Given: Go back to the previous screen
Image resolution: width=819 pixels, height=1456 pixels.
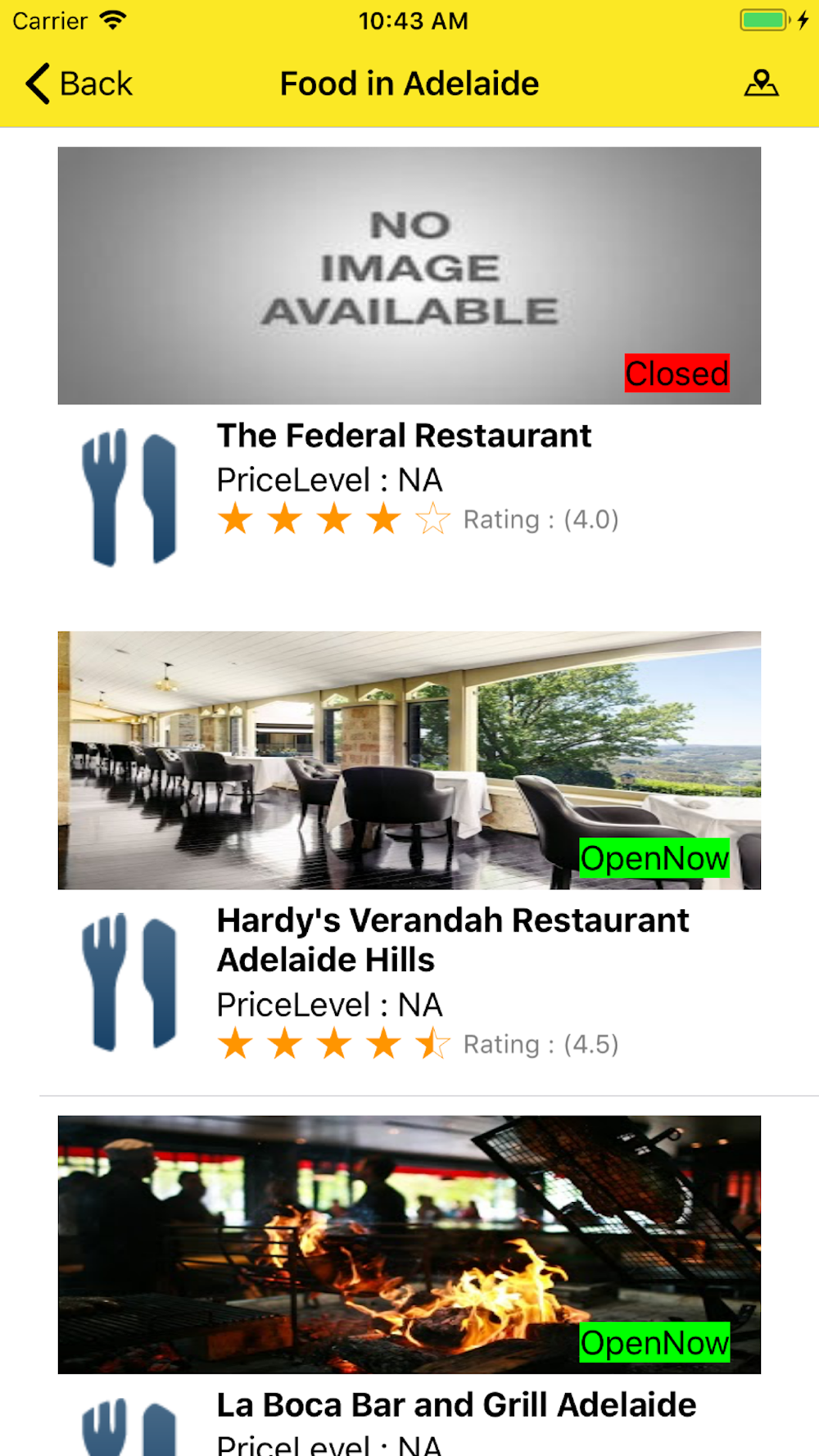Looking at the screenshot, I should pyautogui.click(x=79, y=84).
